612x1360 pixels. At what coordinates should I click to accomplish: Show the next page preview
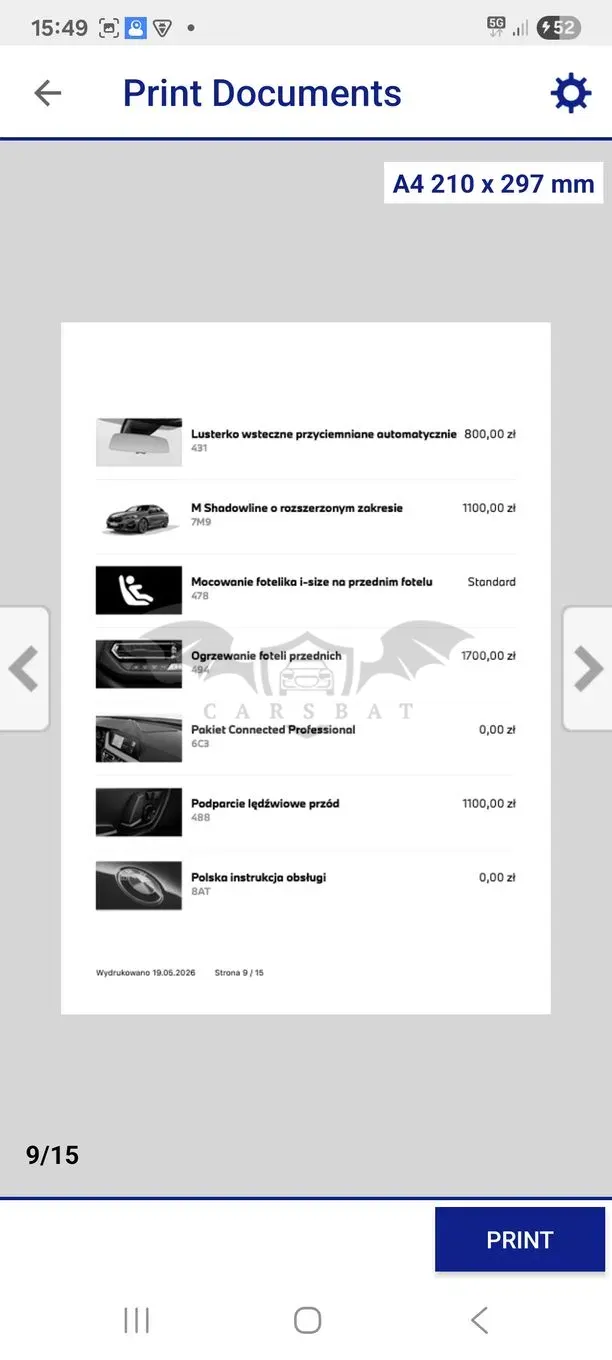pos(588,669)
